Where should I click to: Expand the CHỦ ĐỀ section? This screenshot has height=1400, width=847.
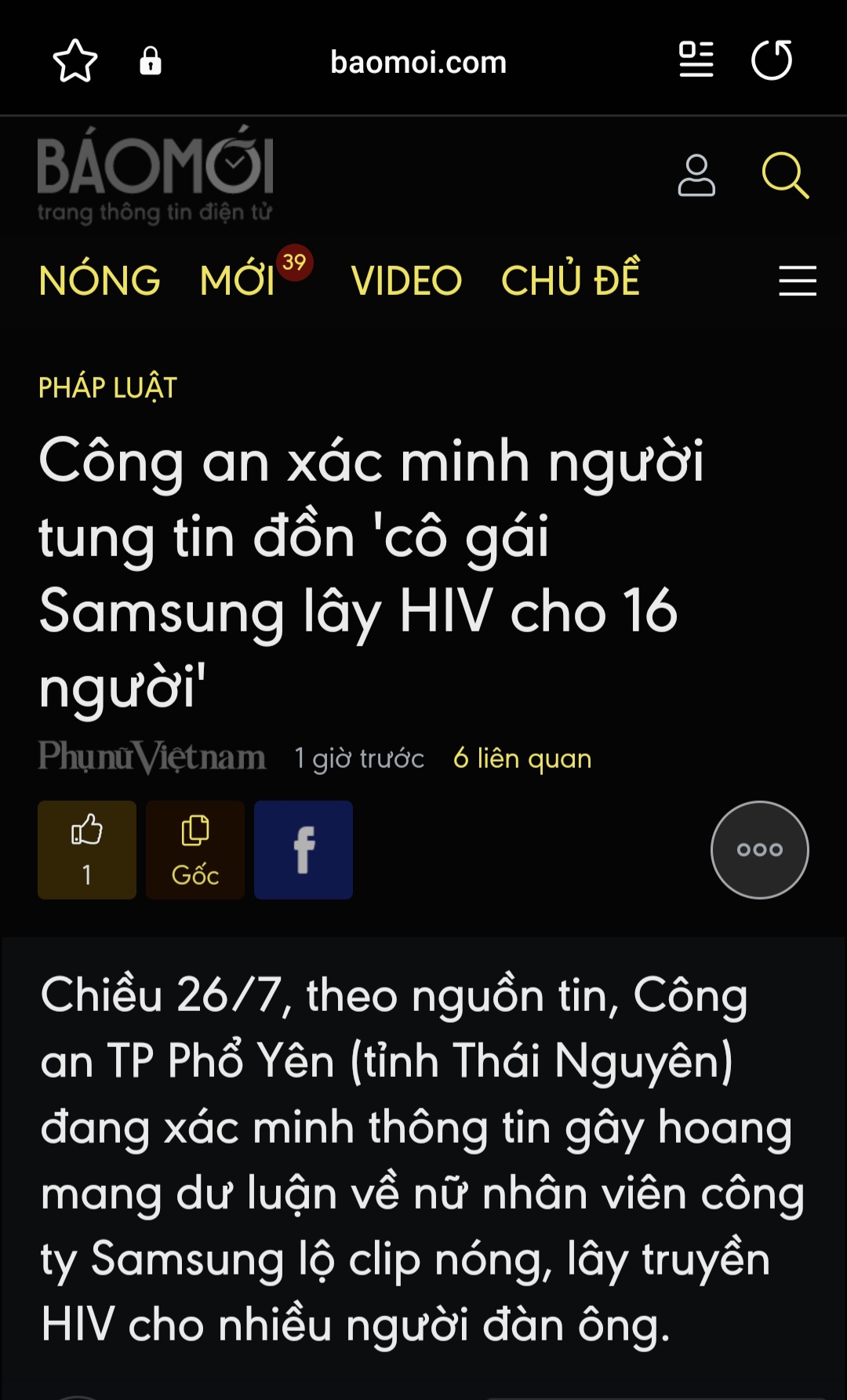(572, 281)
